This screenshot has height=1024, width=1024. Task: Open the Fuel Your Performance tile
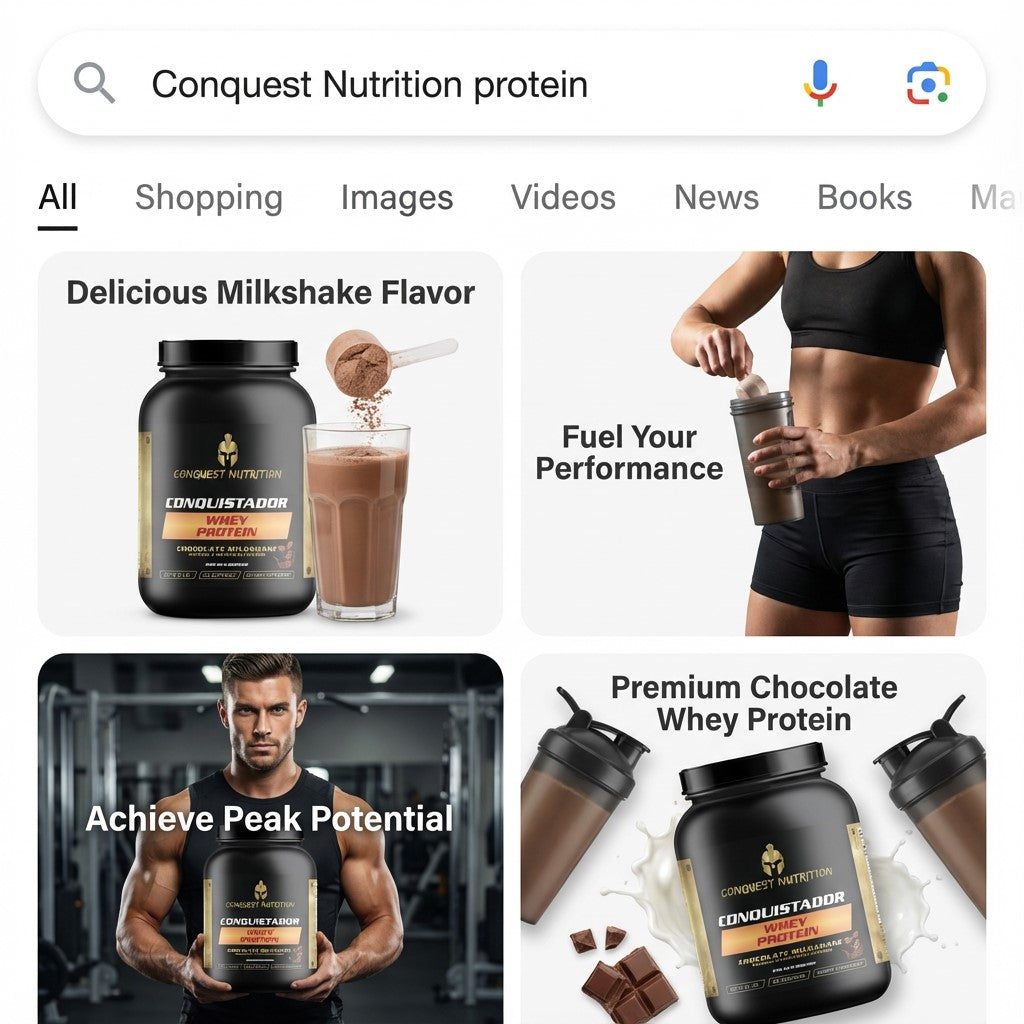pos(753,443)
